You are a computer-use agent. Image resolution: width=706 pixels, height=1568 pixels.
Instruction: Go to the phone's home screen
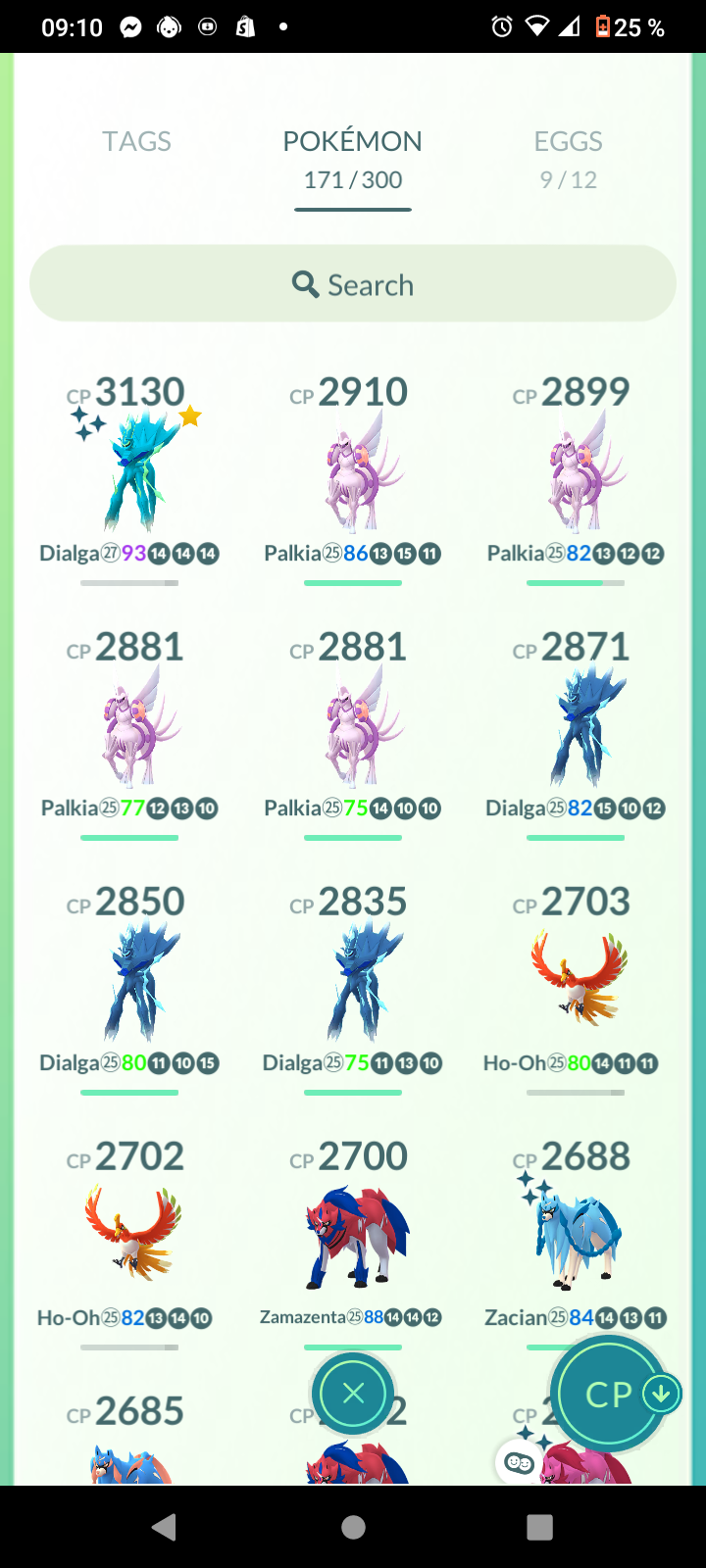click(x=353, y=1527)
